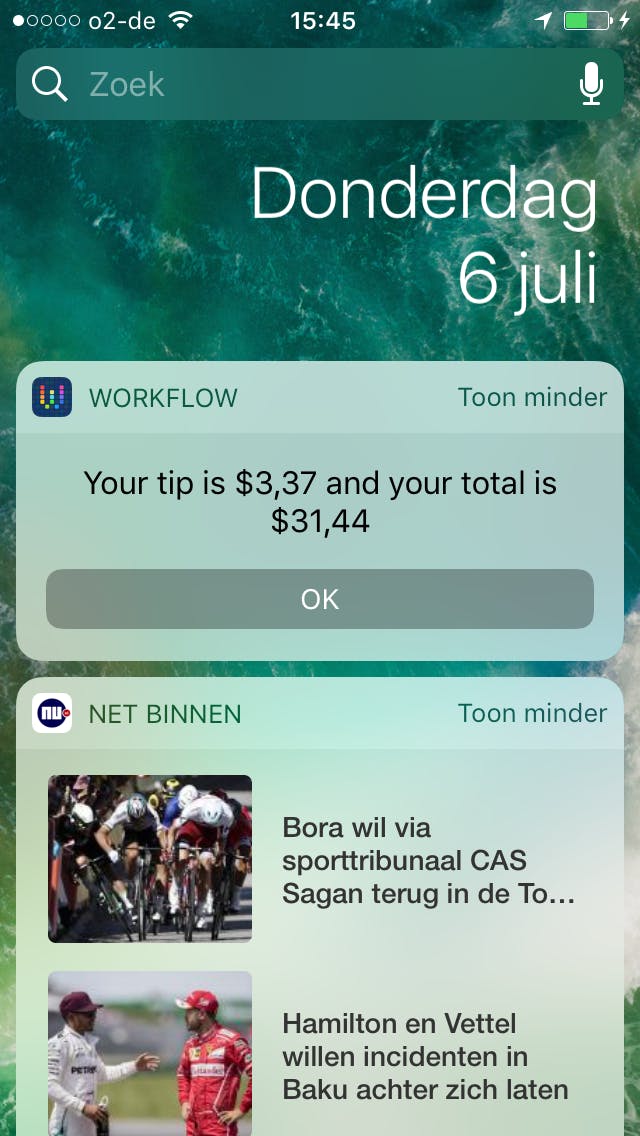Tap the Zoek search field
This screenshot has height=1136, width=640.
(x=300, y=84)
